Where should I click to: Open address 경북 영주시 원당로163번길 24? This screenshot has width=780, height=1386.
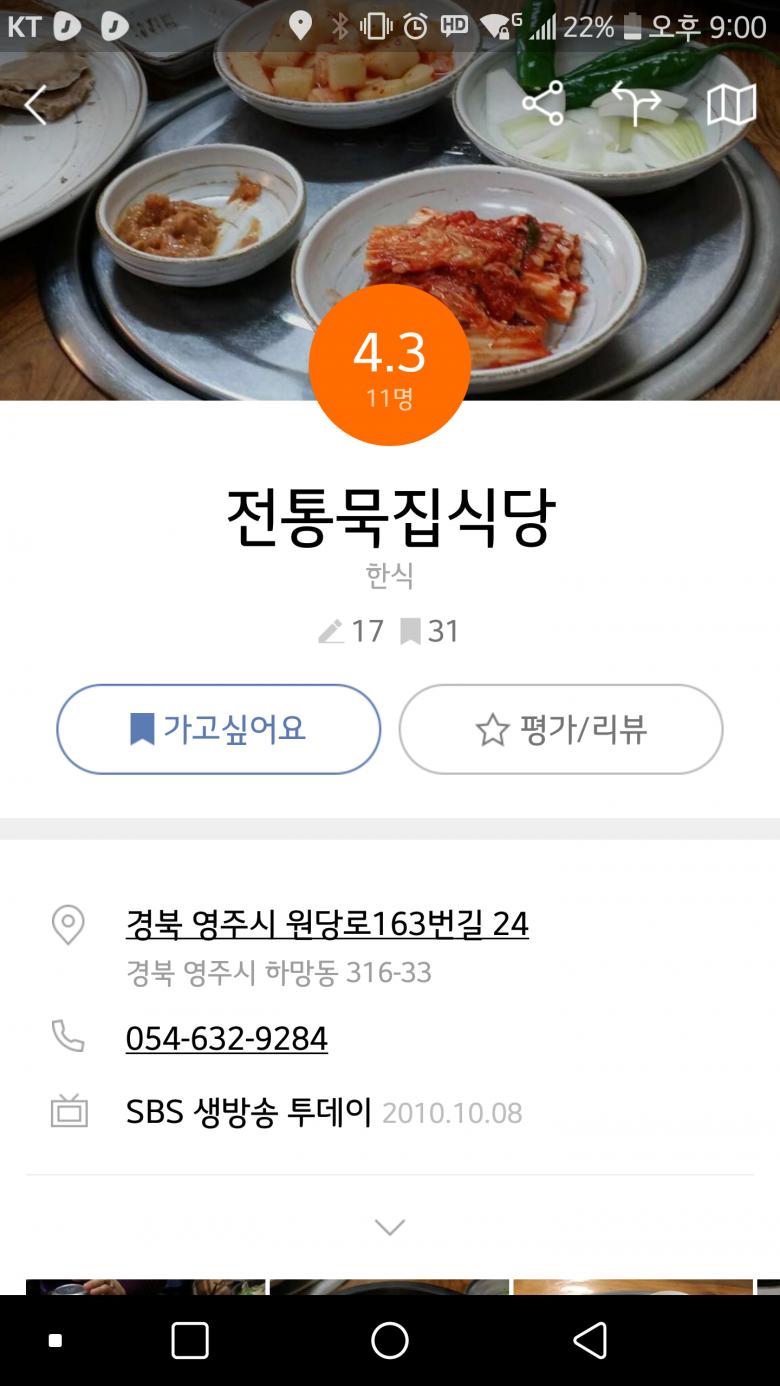pos(327,923)
